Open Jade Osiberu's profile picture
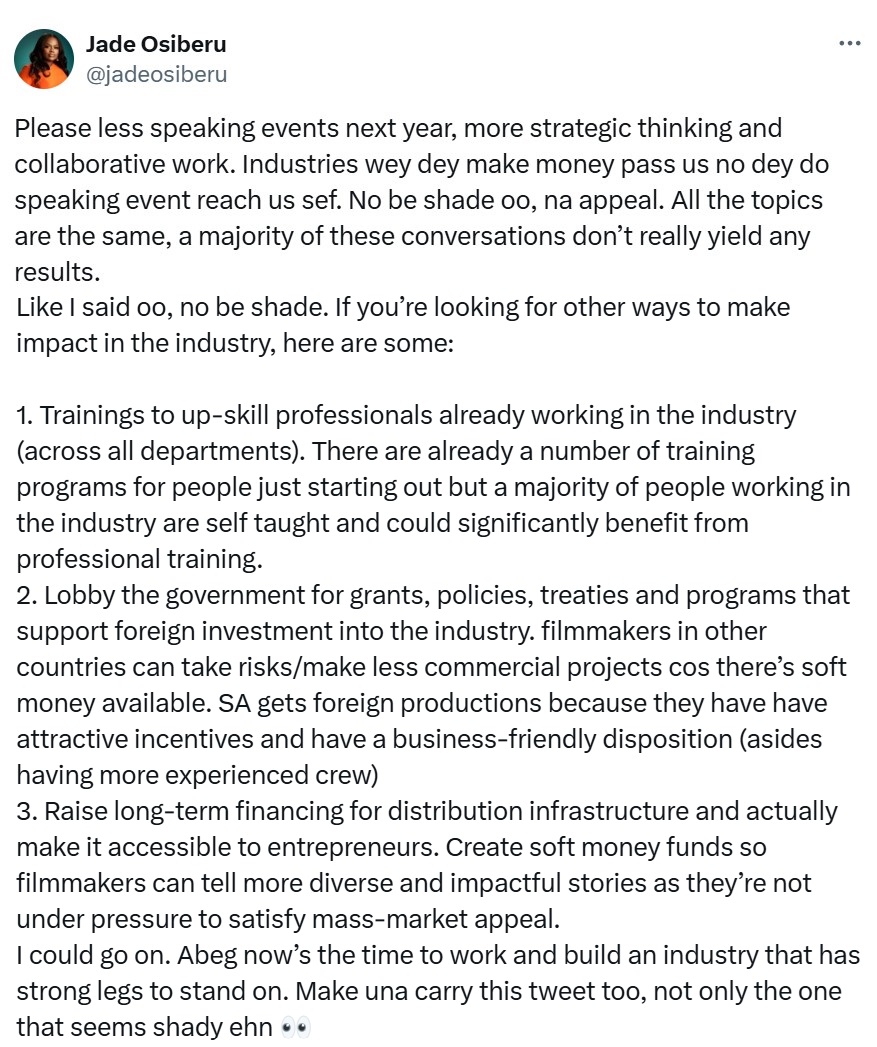Image resolution: width=877 pixels, height=1047 pixels. tap(43, 59)
